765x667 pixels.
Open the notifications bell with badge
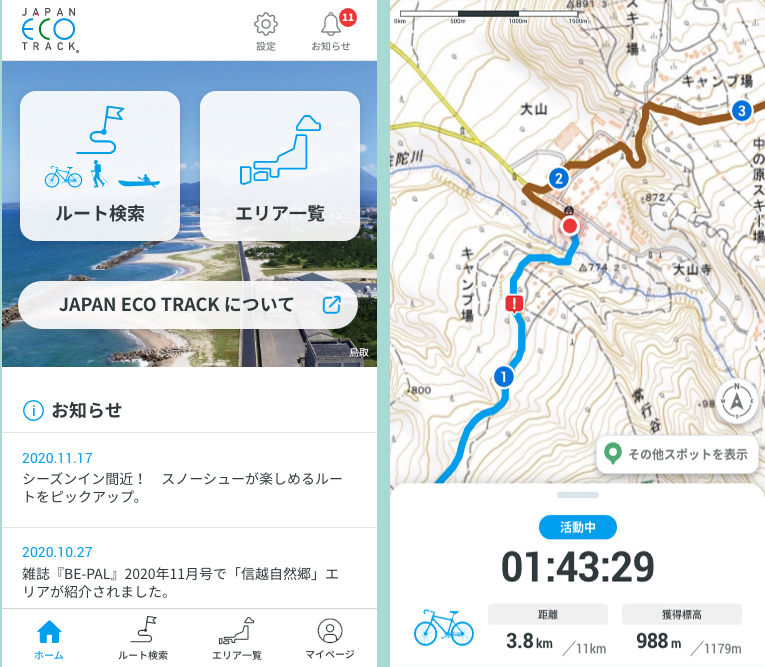331,30
